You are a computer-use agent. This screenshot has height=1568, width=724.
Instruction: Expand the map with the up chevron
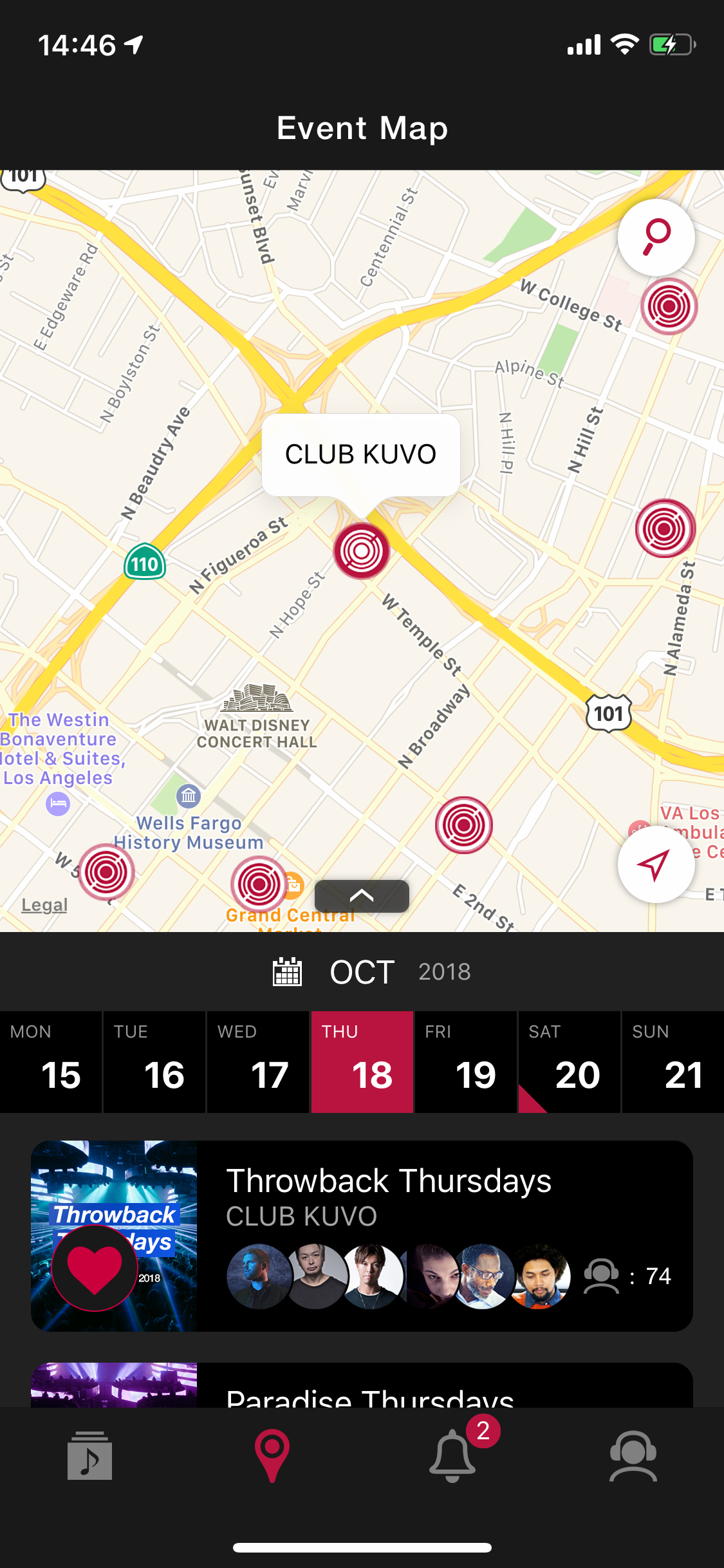coord(362,895)
